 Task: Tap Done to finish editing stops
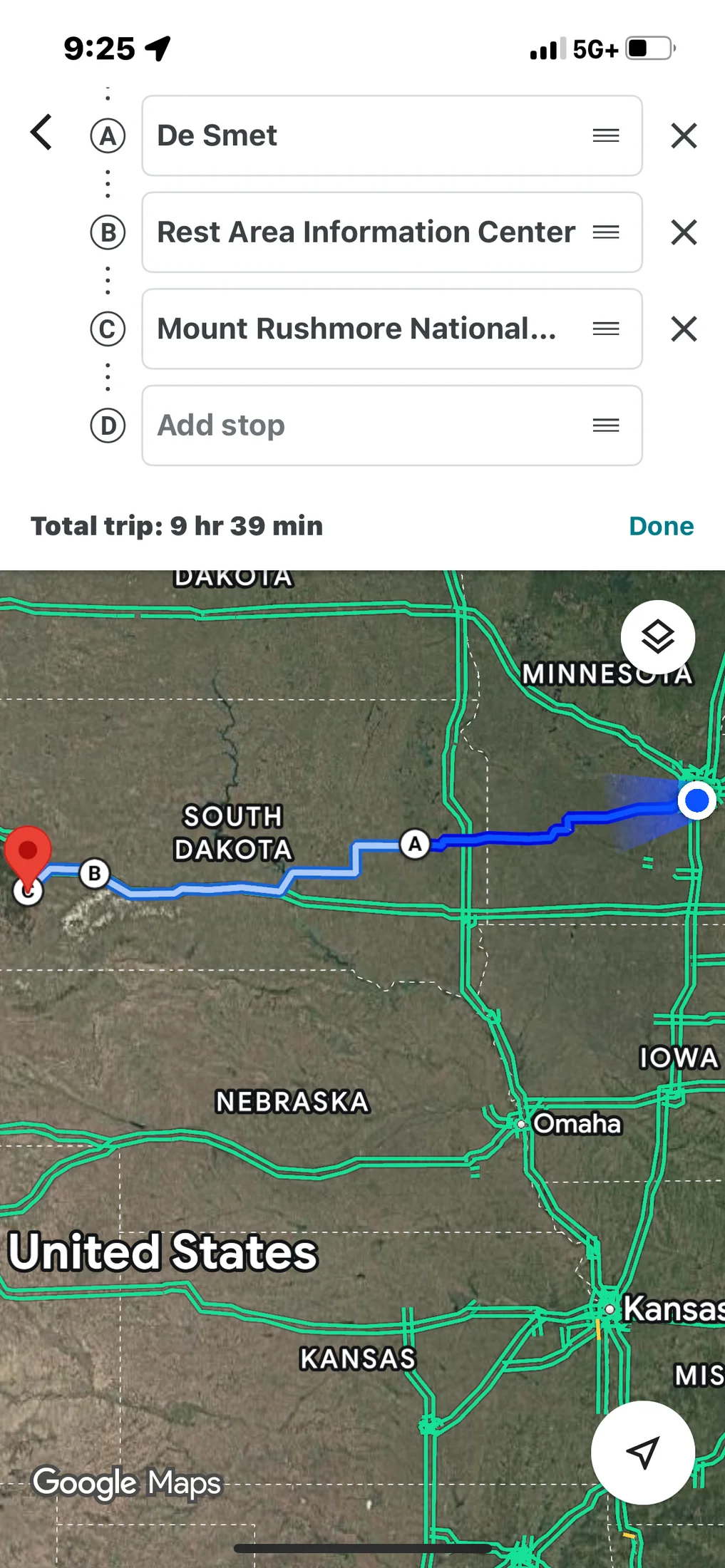click(661, 526)
